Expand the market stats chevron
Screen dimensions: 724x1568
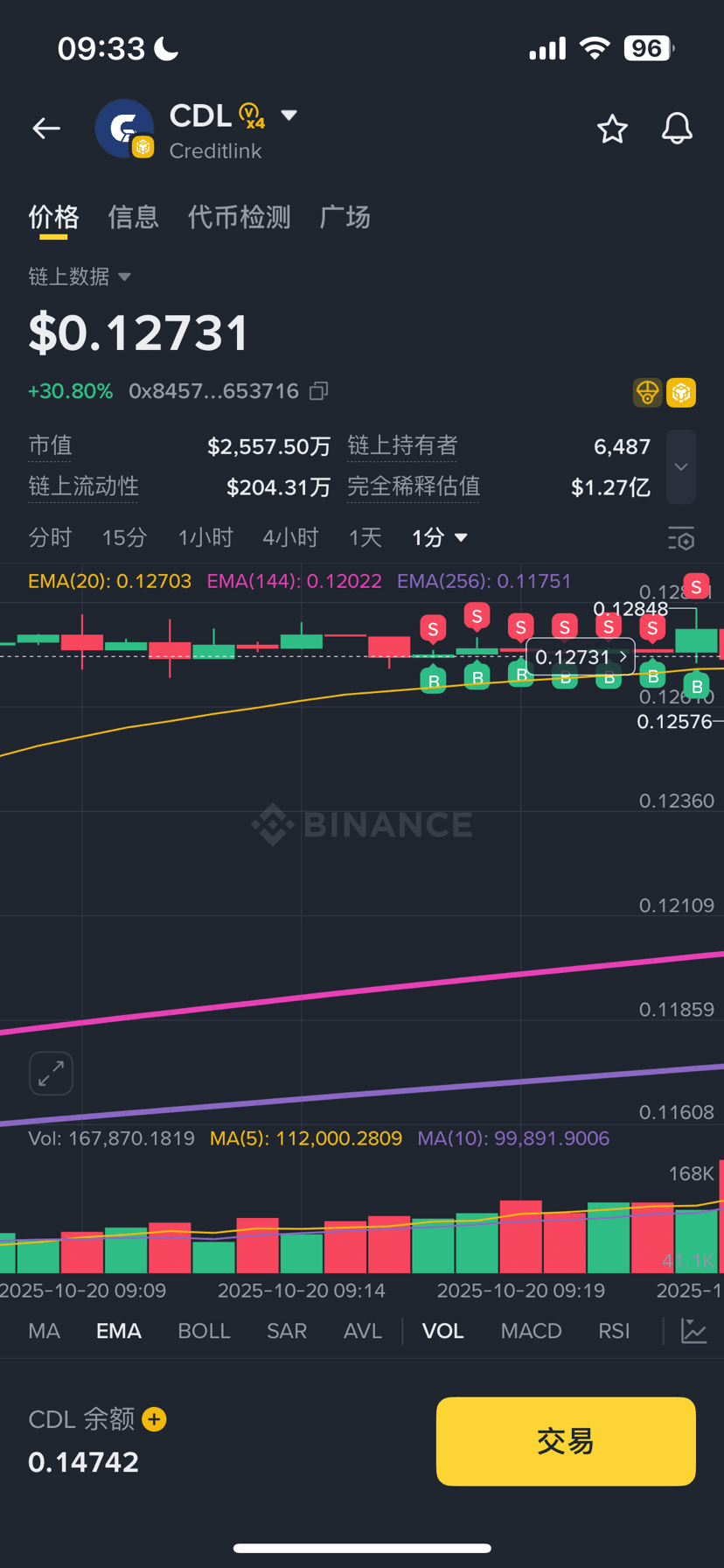click(680, 466)
